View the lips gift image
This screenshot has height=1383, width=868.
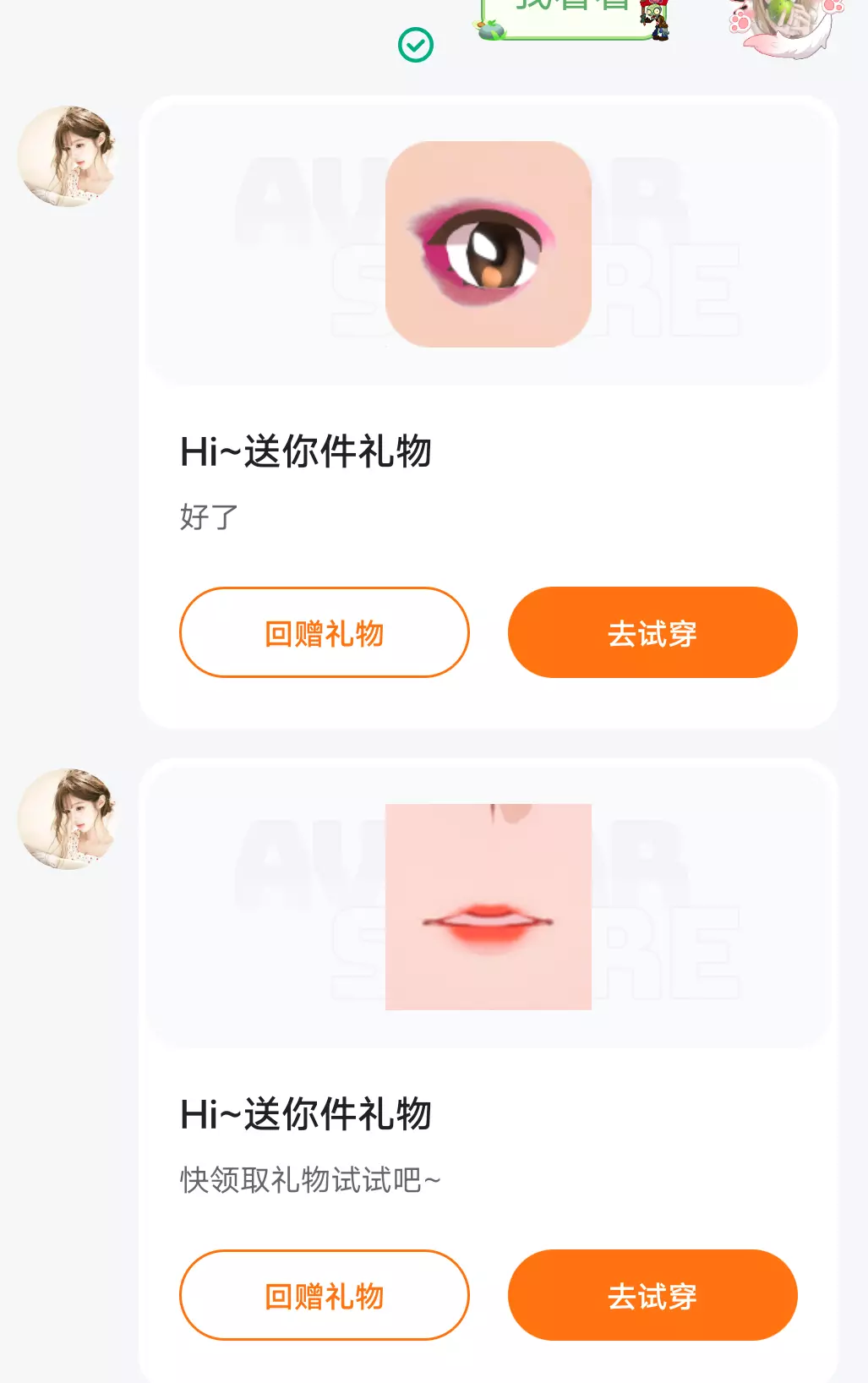click(x=489, y=907)
